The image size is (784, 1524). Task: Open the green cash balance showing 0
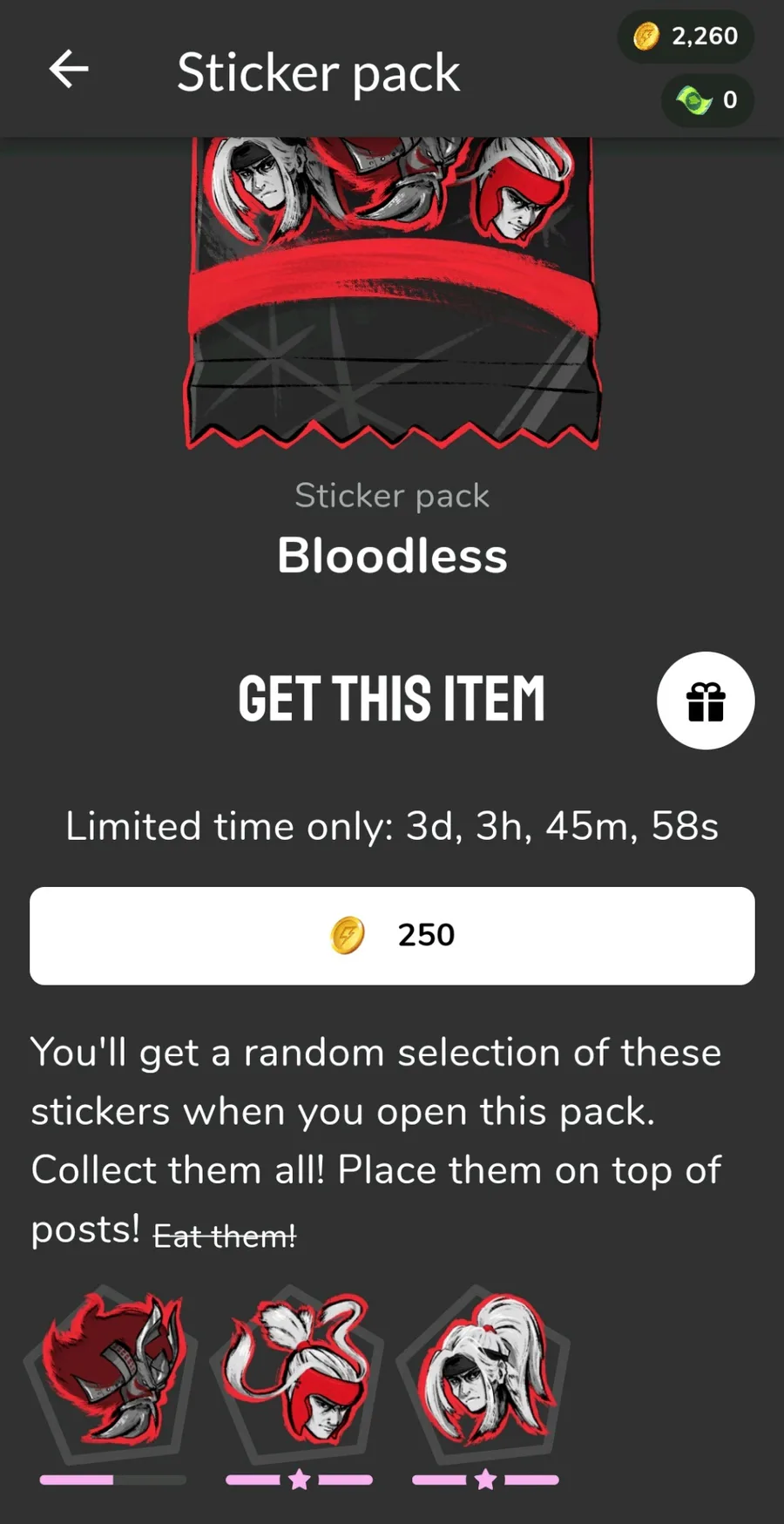coord(706,101)
